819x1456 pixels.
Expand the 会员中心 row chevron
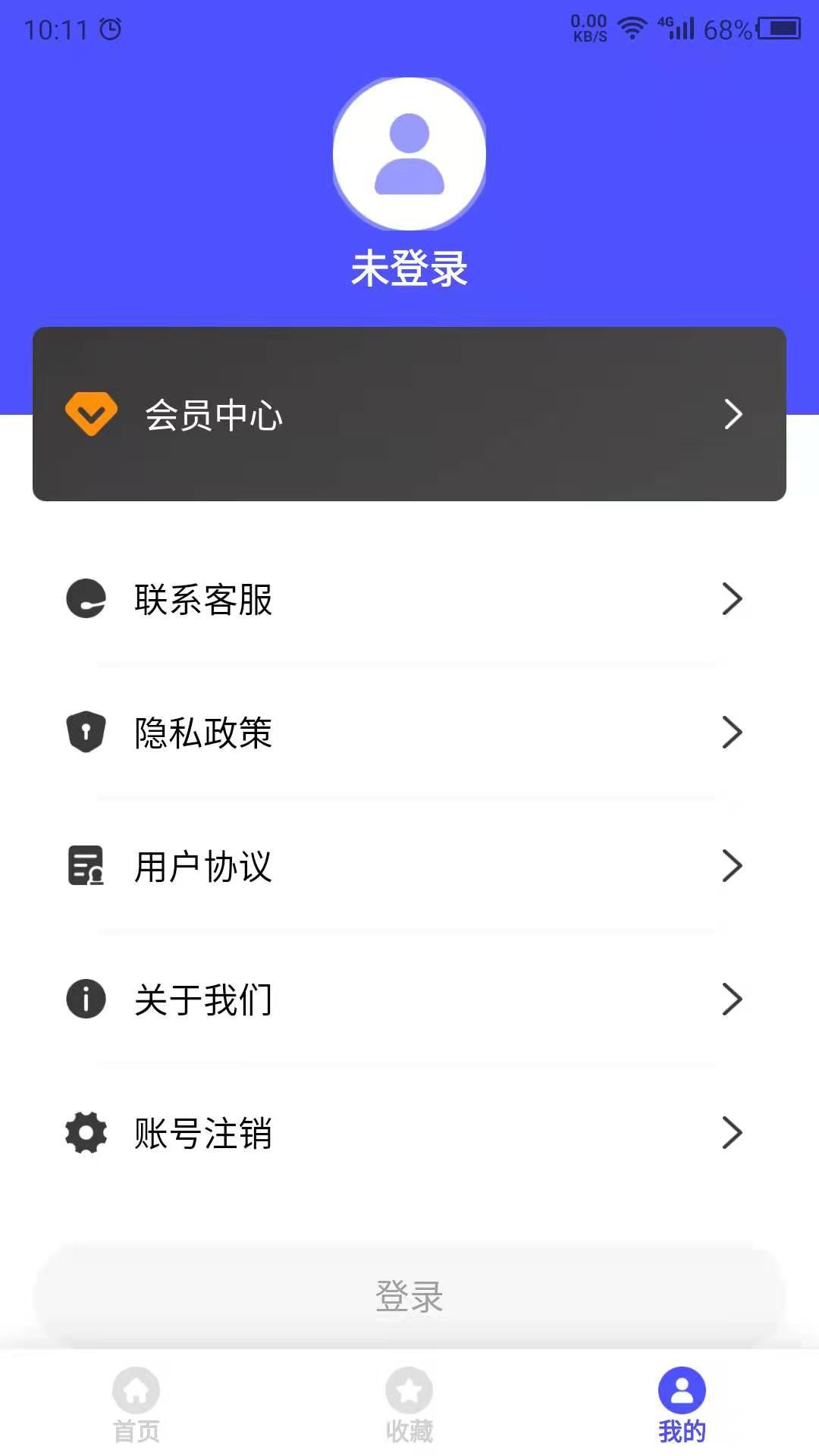coord(733,414)
